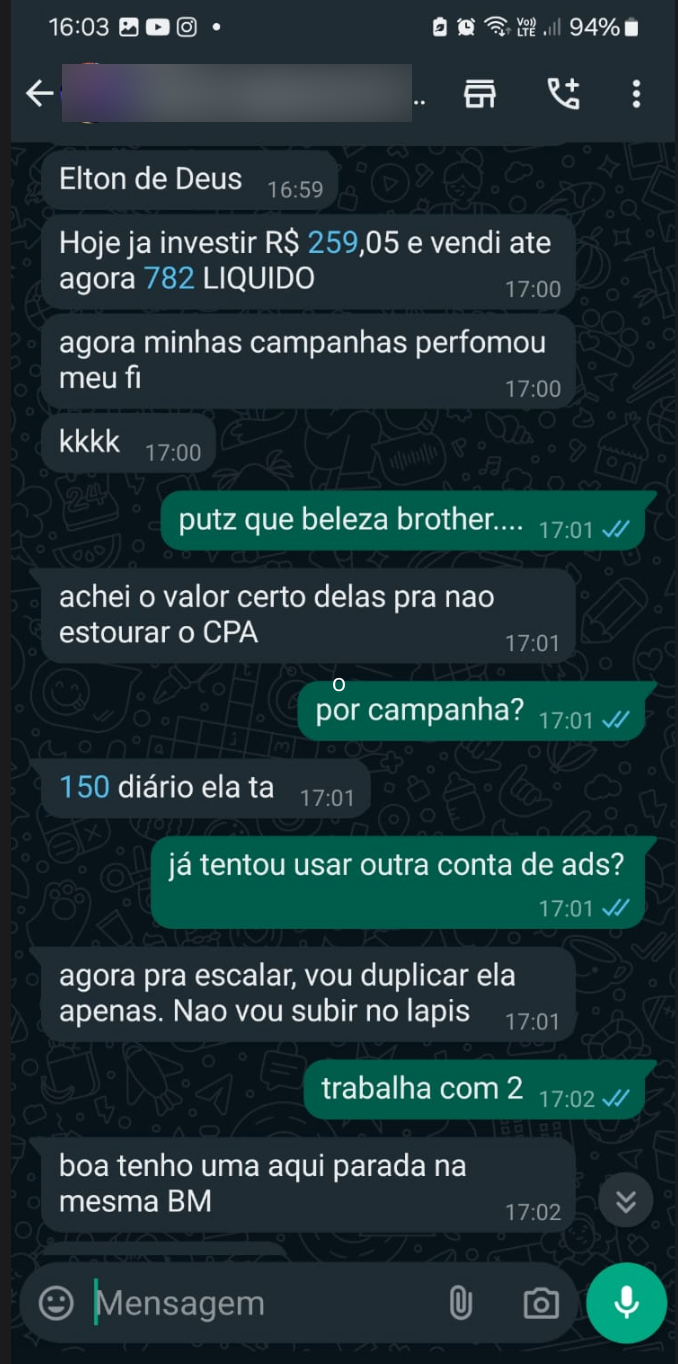The width and height of the screenshot is (678, 1364).
Task: Open the camera to send a photo
Action: tap(541, 1303)
